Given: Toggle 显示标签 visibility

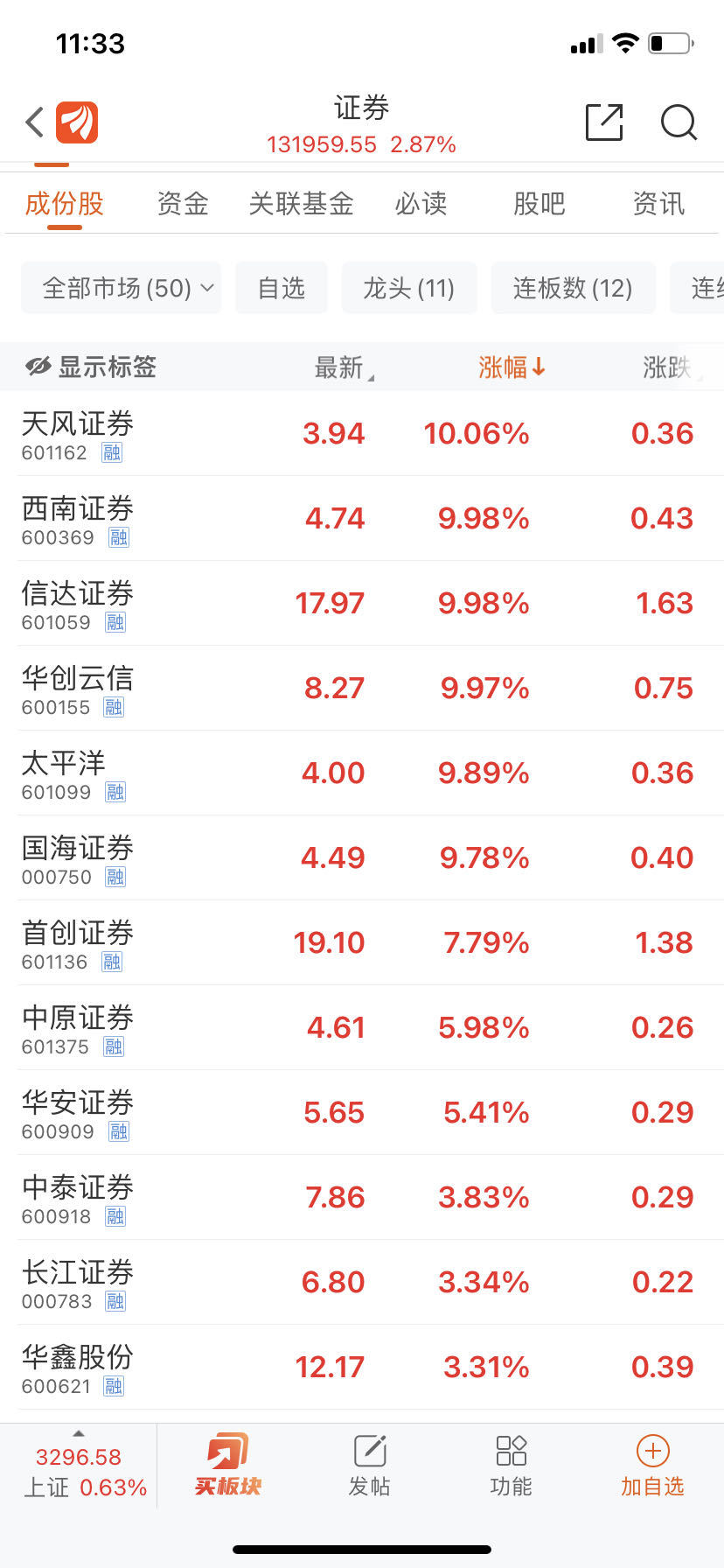Looking at the screenshot, I should [x=91, y=367].
